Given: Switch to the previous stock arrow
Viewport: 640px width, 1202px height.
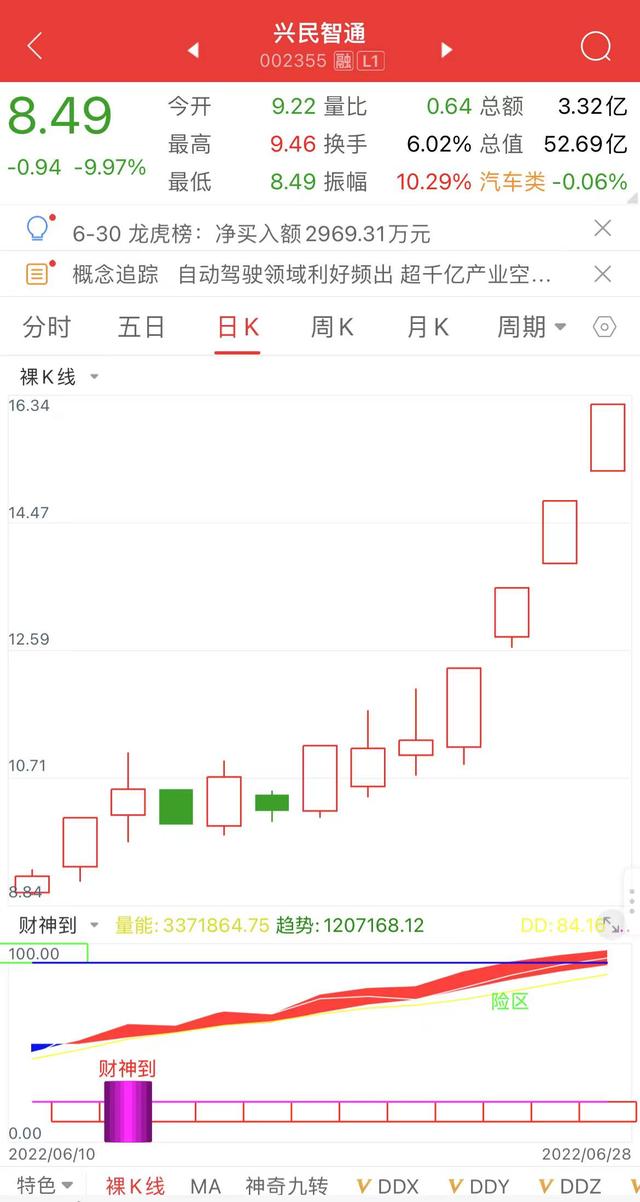Looking at the screenshot, I should tap(193, 49).
